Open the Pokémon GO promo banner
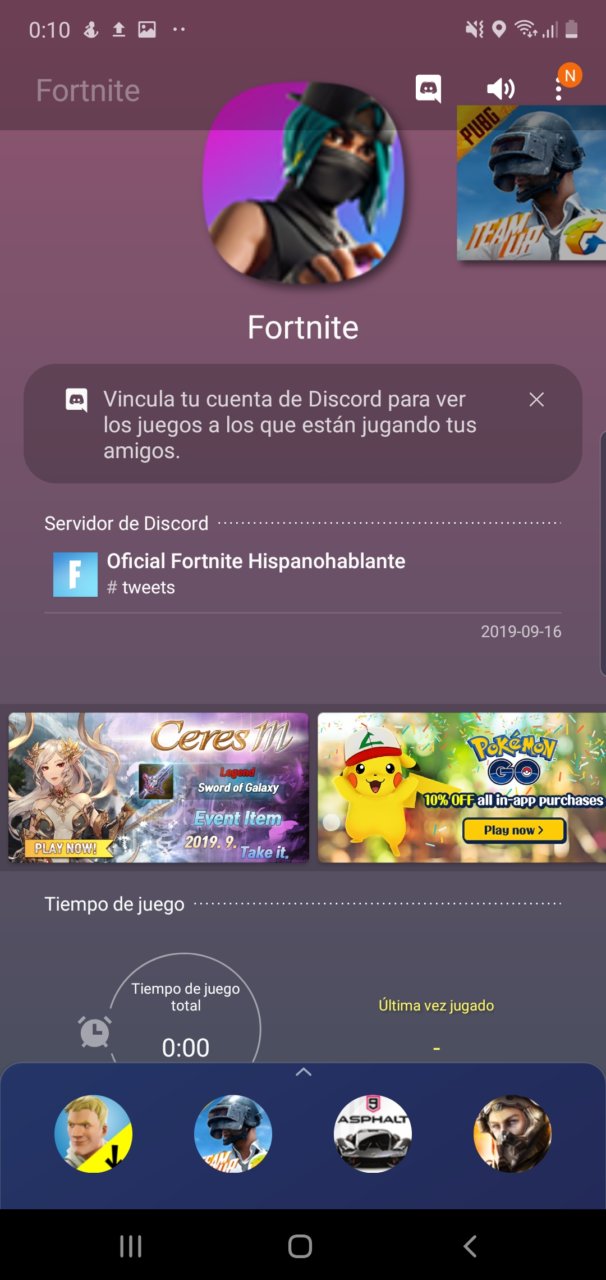This screenshot has height=1280, width=606. pos(462,788)
